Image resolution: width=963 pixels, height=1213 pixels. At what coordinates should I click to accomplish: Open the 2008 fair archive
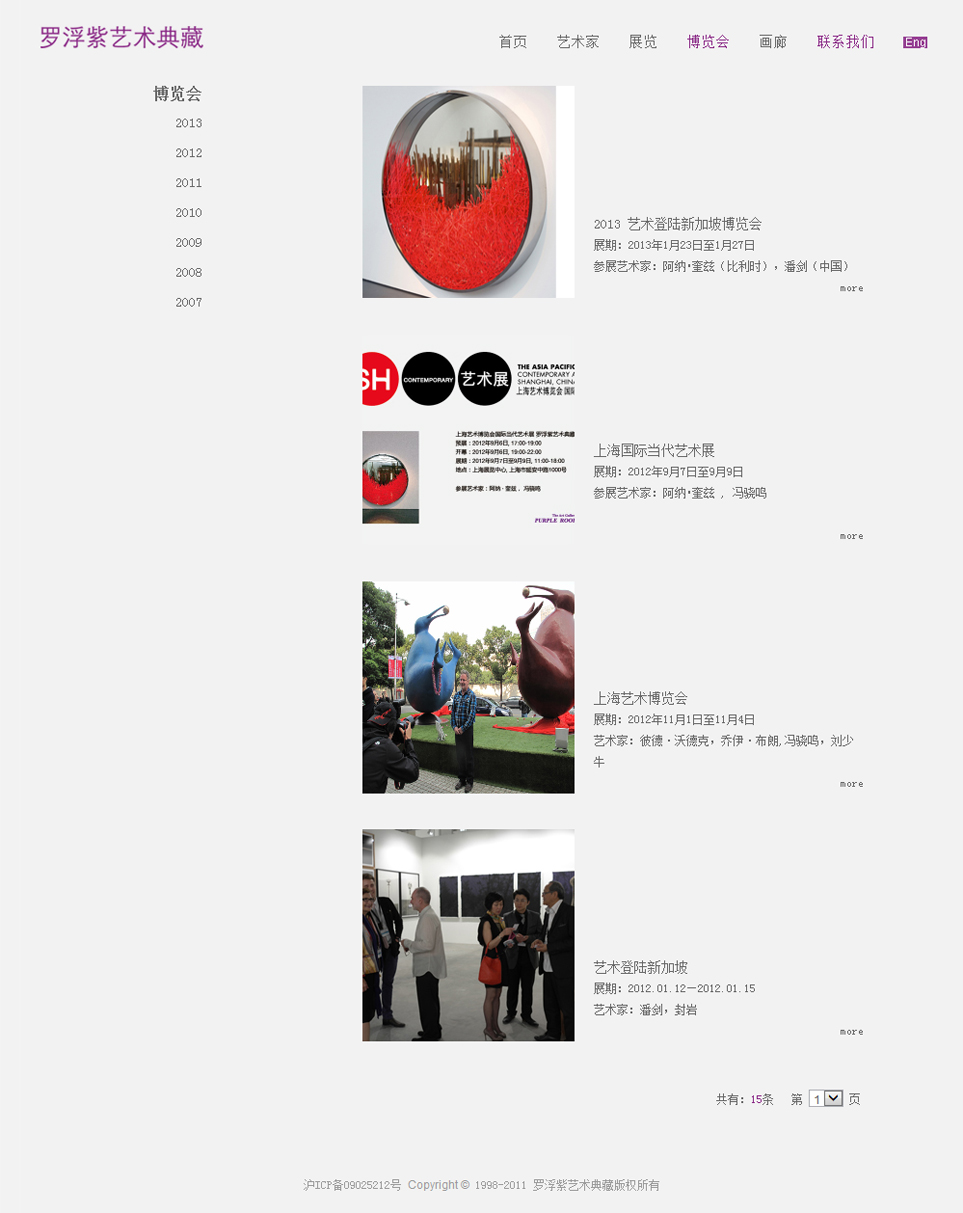coord(188,273)
